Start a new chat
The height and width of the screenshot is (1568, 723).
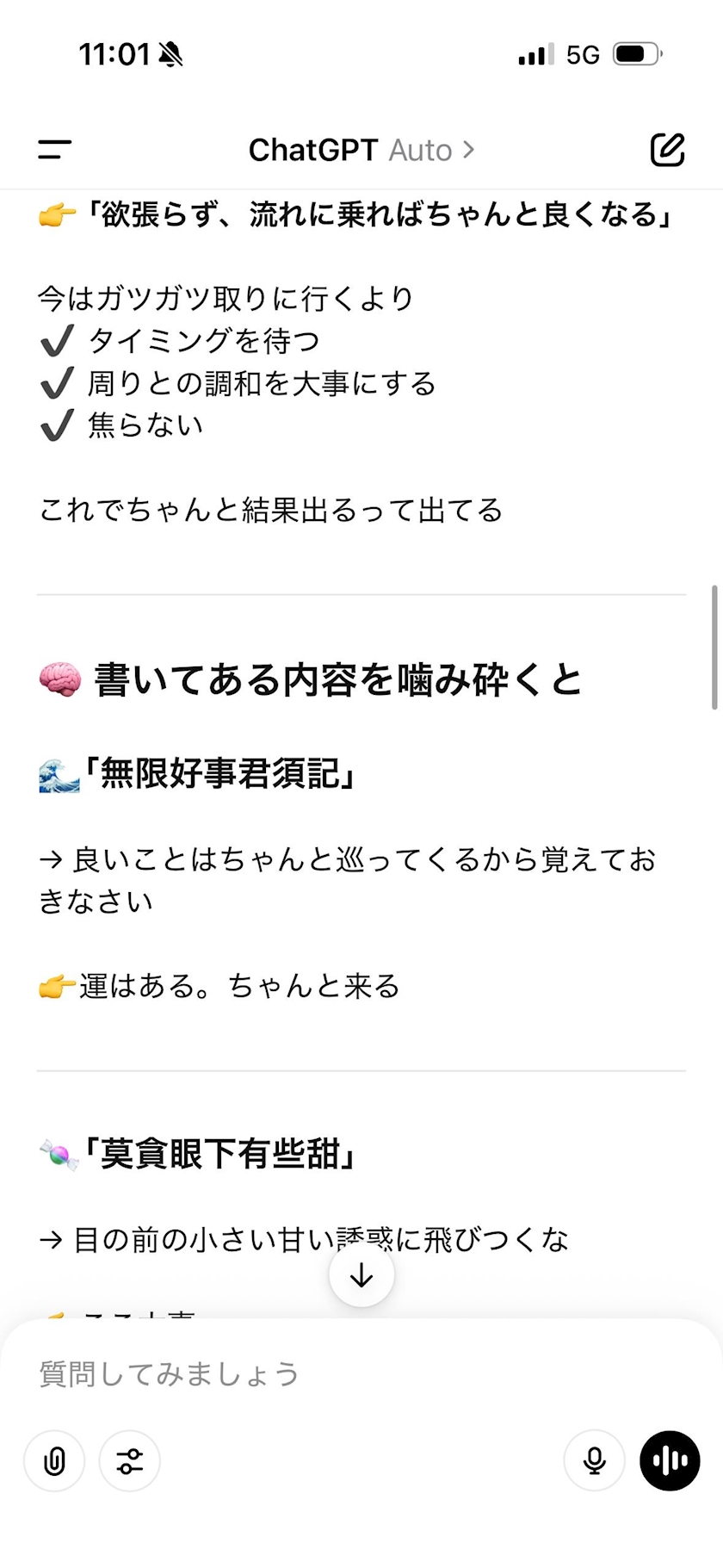(x=667, y=150)
